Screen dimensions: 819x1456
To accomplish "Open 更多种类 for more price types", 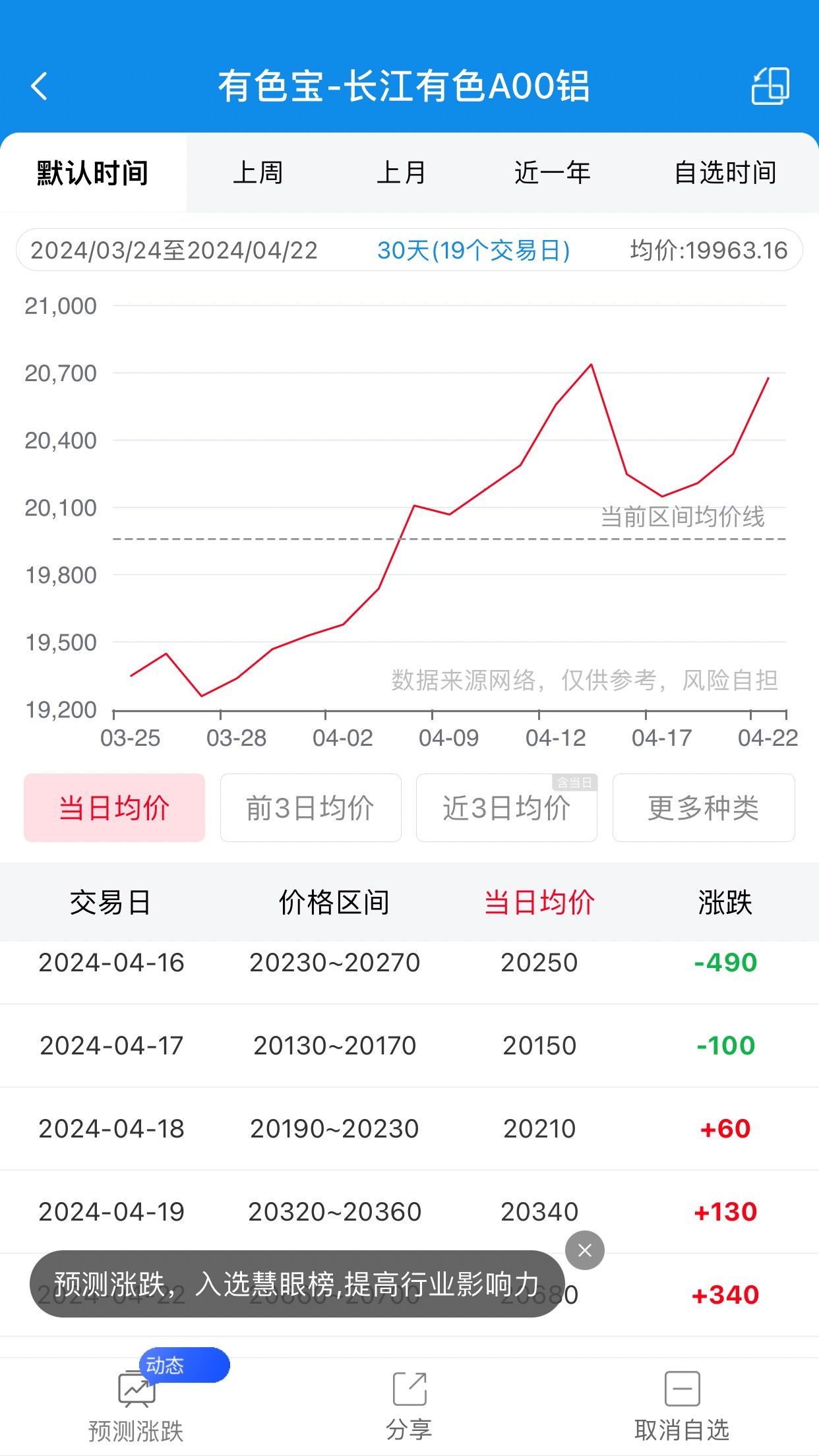I will tap(704, 808).
